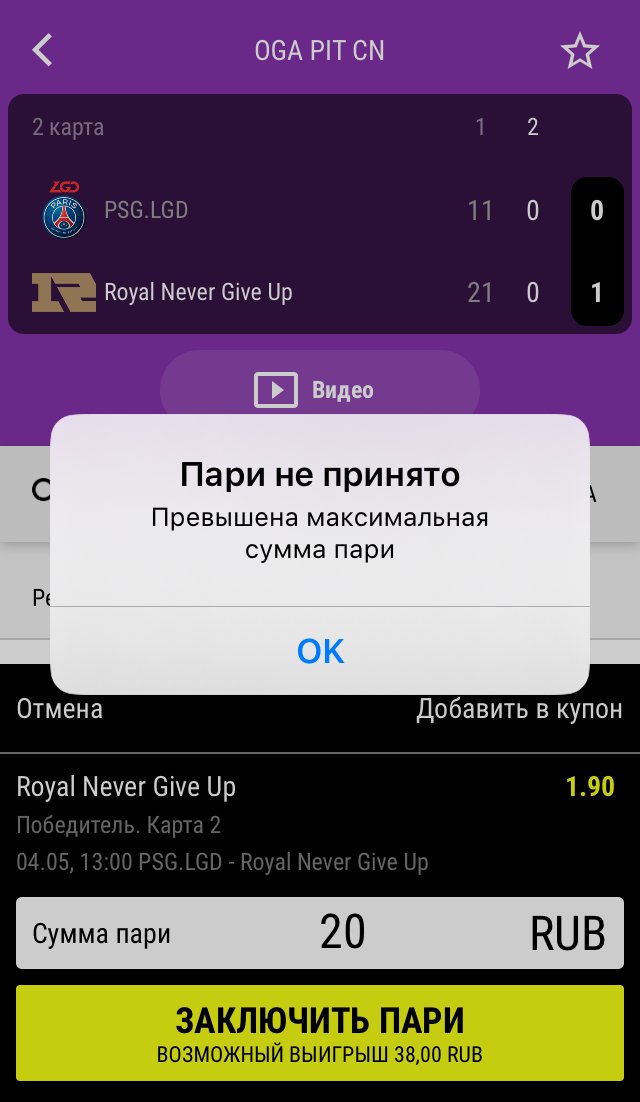
Task: Dismiss the alert by tapping OK
Action: coord(320,651)
